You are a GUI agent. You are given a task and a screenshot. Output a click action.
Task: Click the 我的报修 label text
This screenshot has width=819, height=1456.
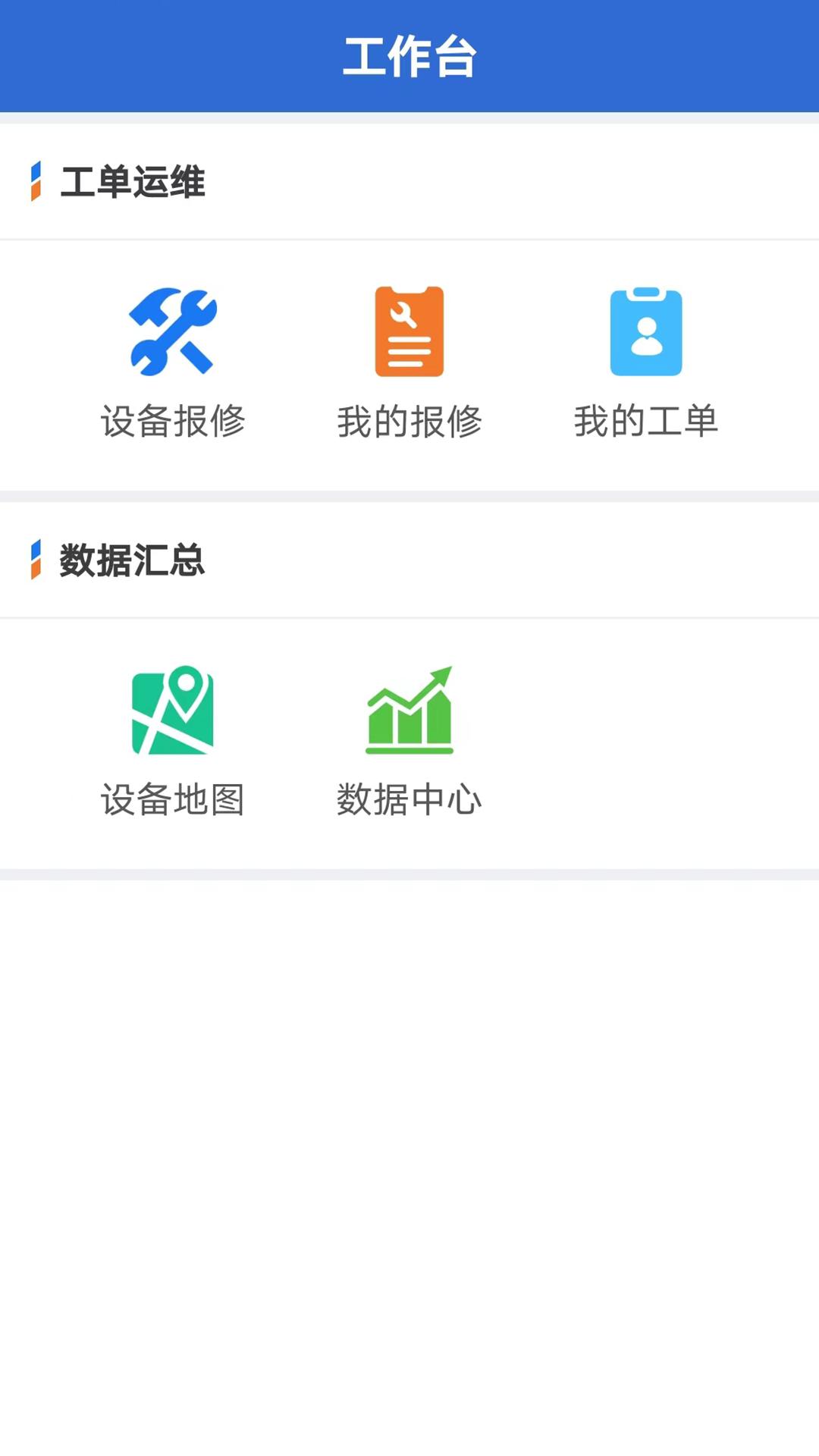[x=409, y=422]
